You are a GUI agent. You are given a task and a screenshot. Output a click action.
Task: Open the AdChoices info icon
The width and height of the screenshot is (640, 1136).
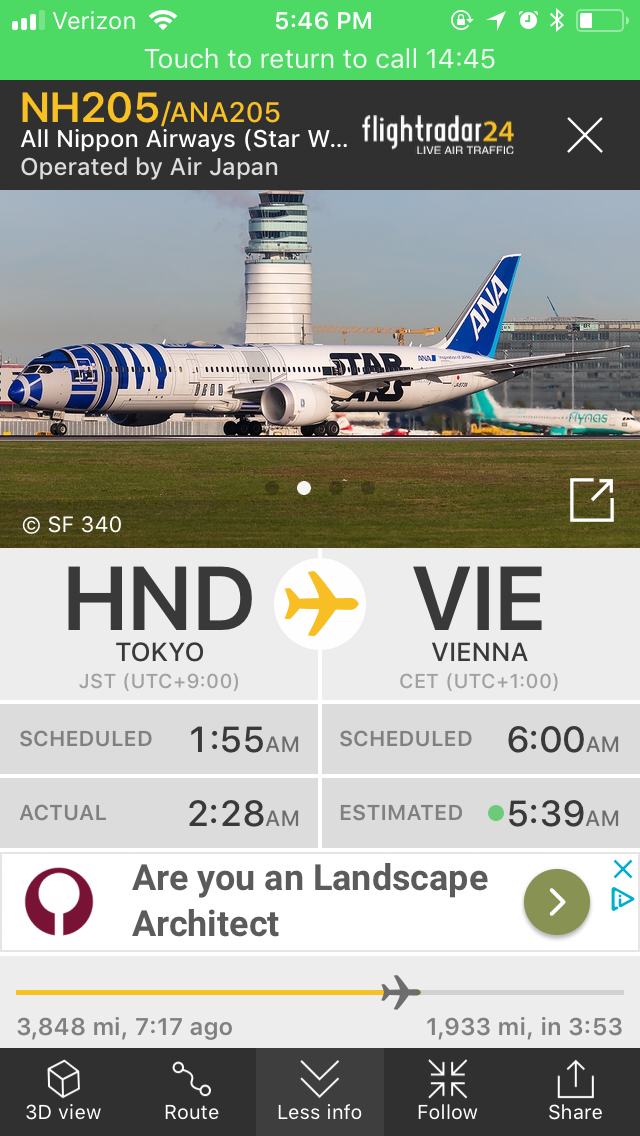click(622, 900)
